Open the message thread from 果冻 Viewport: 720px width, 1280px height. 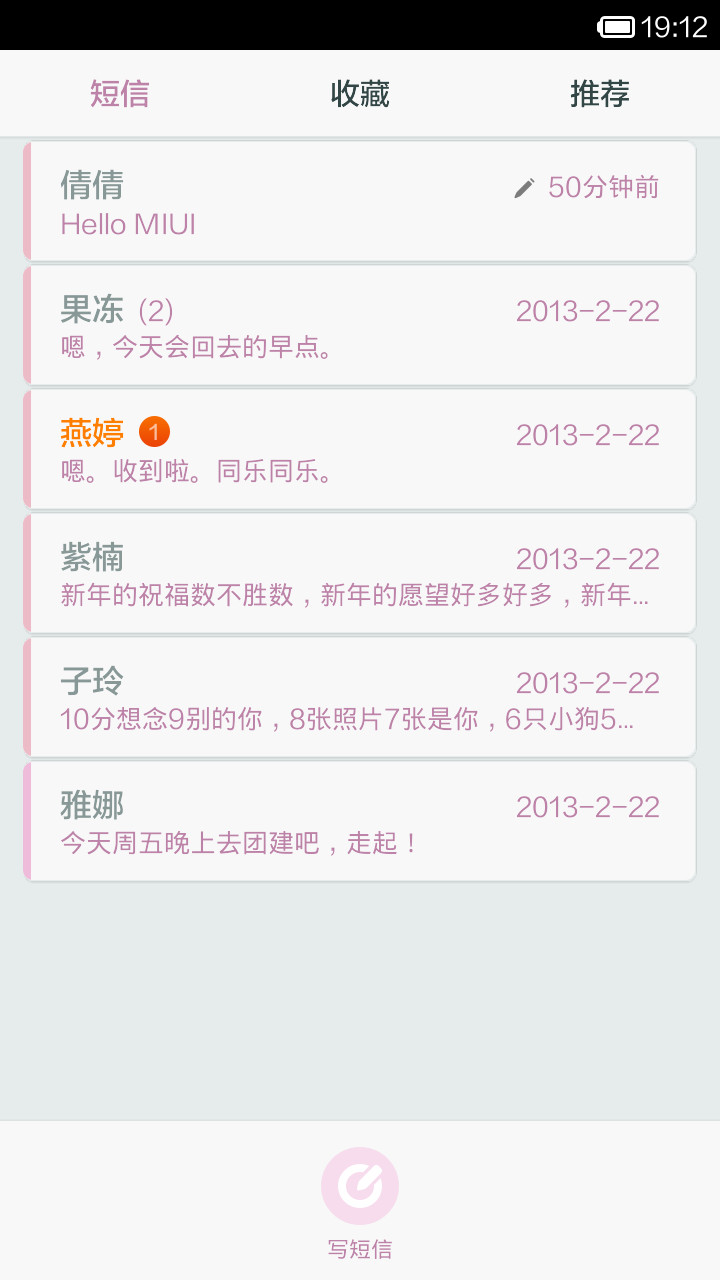[360, 325]
